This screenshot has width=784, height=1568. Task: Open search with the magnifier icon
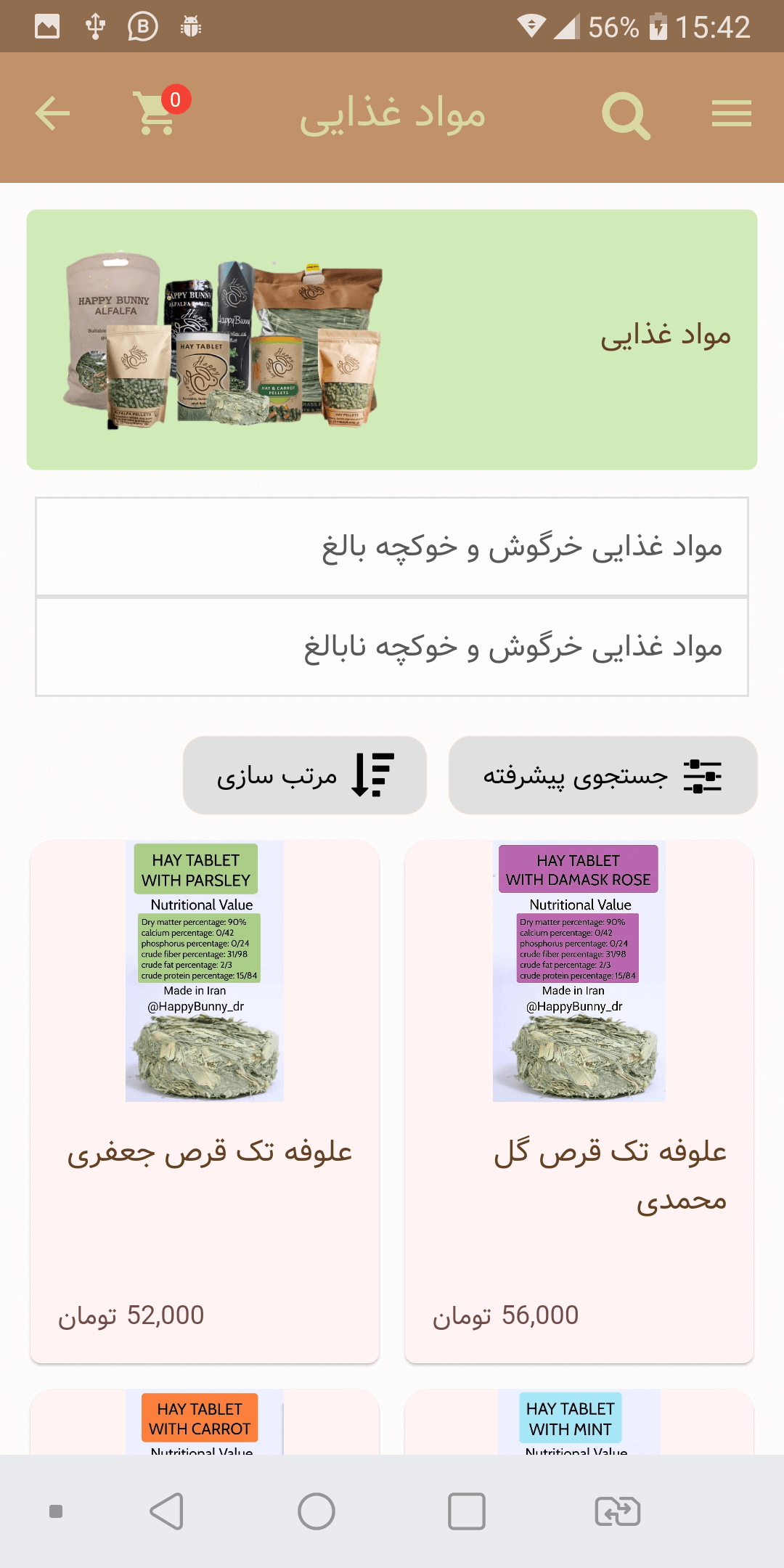(x=626, y=115)
